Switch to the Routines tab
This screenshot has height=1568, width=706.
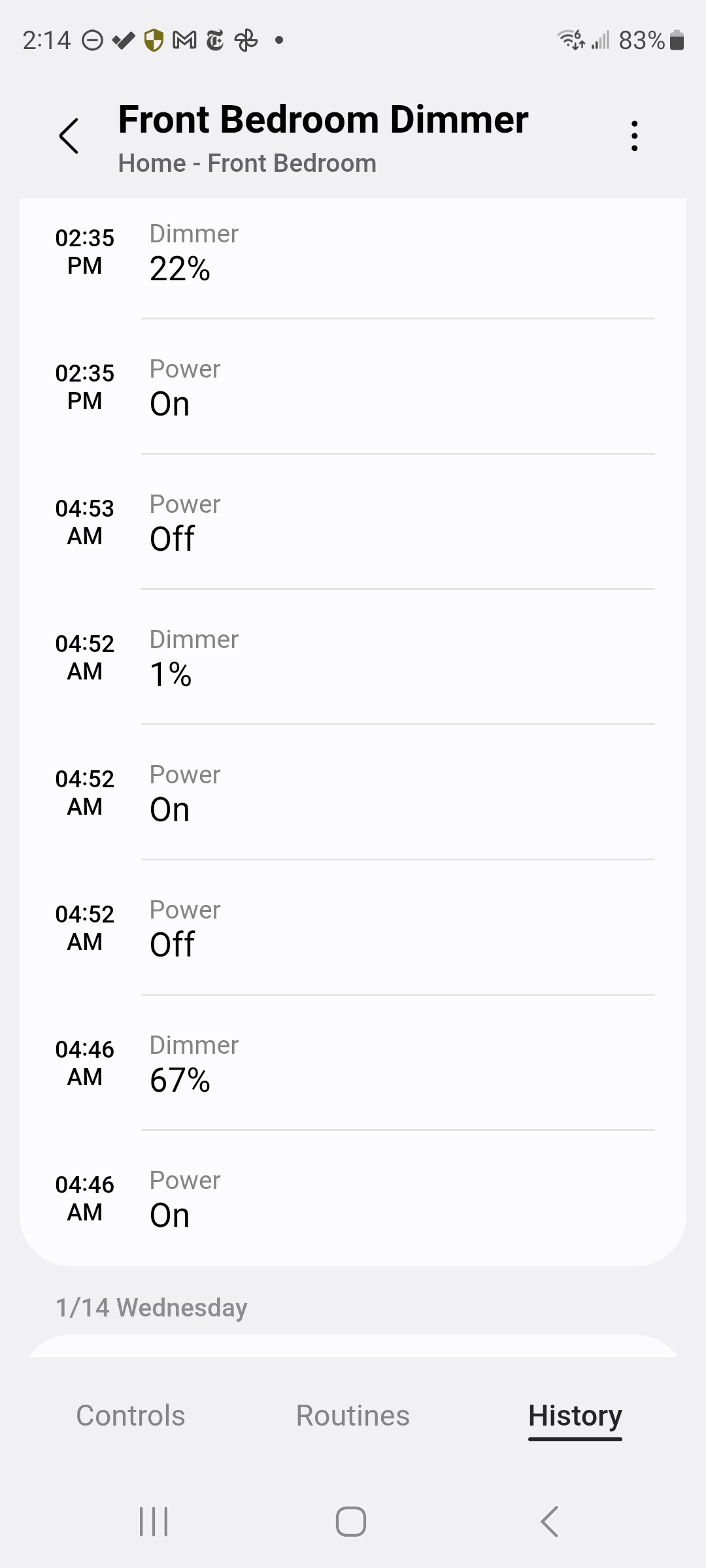(353, 1416)
